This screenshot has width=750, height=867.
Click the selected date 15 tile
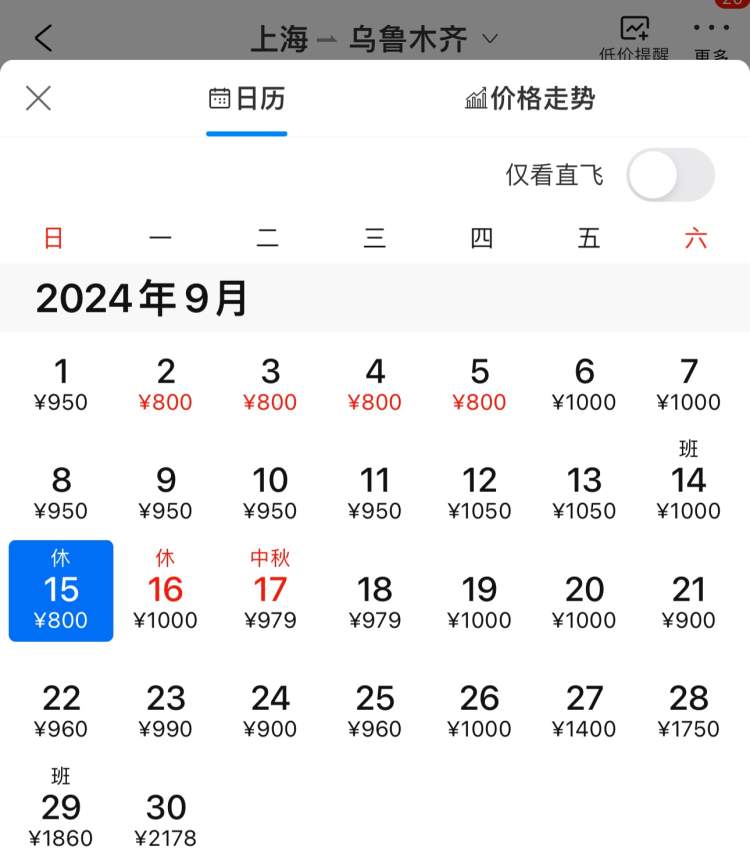pyautogui.click(x=60, y=589)
